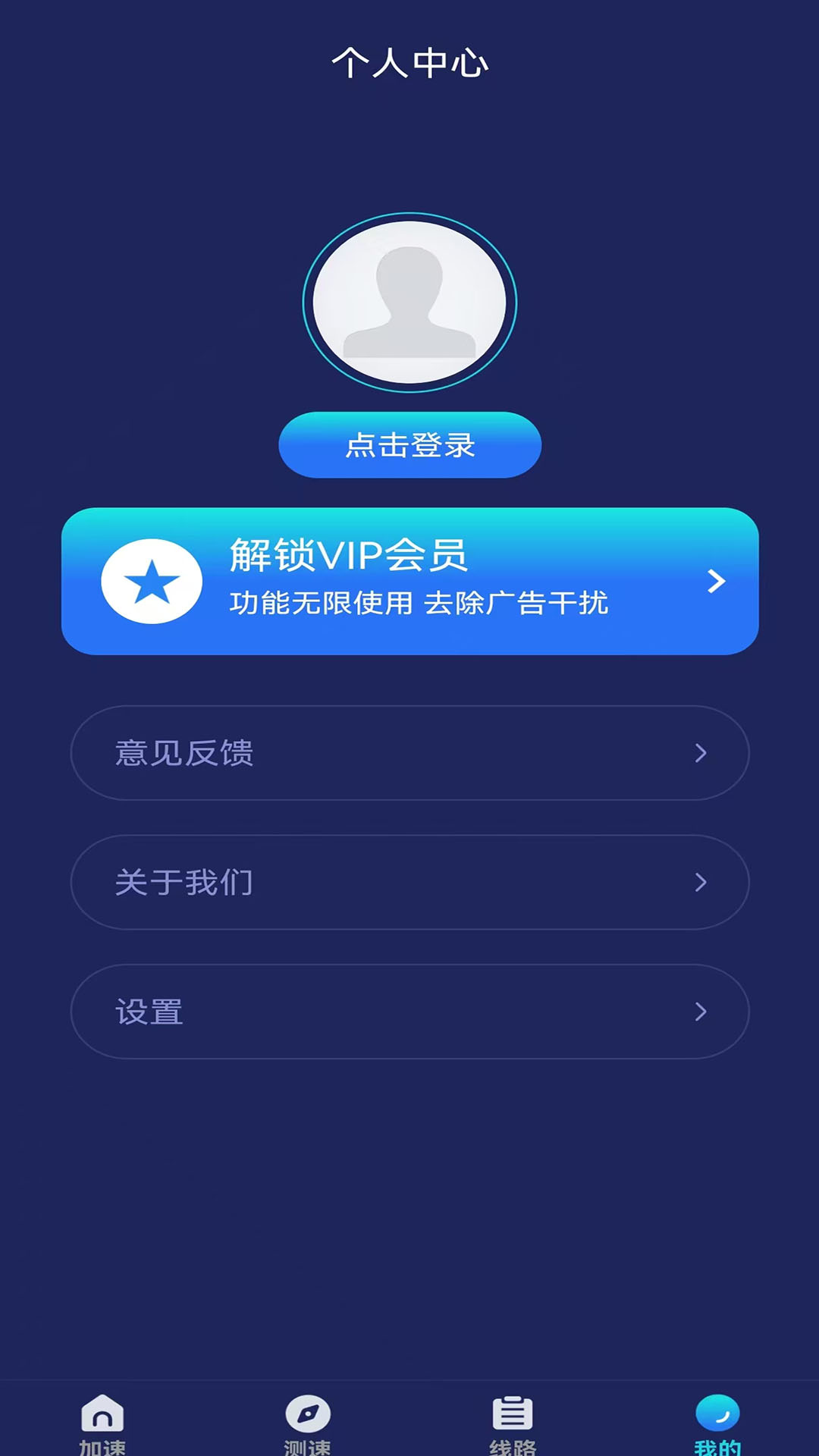Expand the 关于我们 row chevron

click(x=701, y=882)
